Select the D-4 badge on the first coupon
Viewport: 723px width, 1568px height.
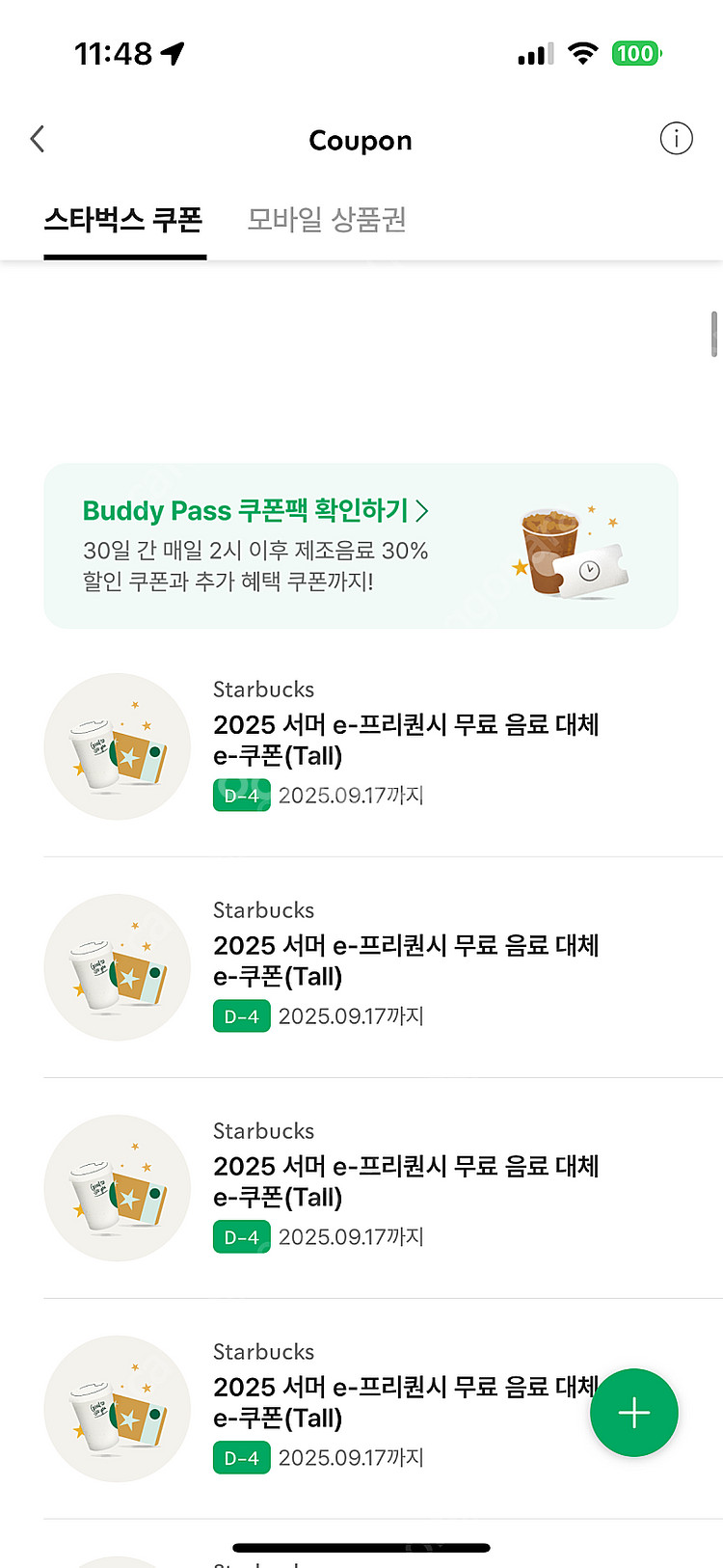[241, 795]
